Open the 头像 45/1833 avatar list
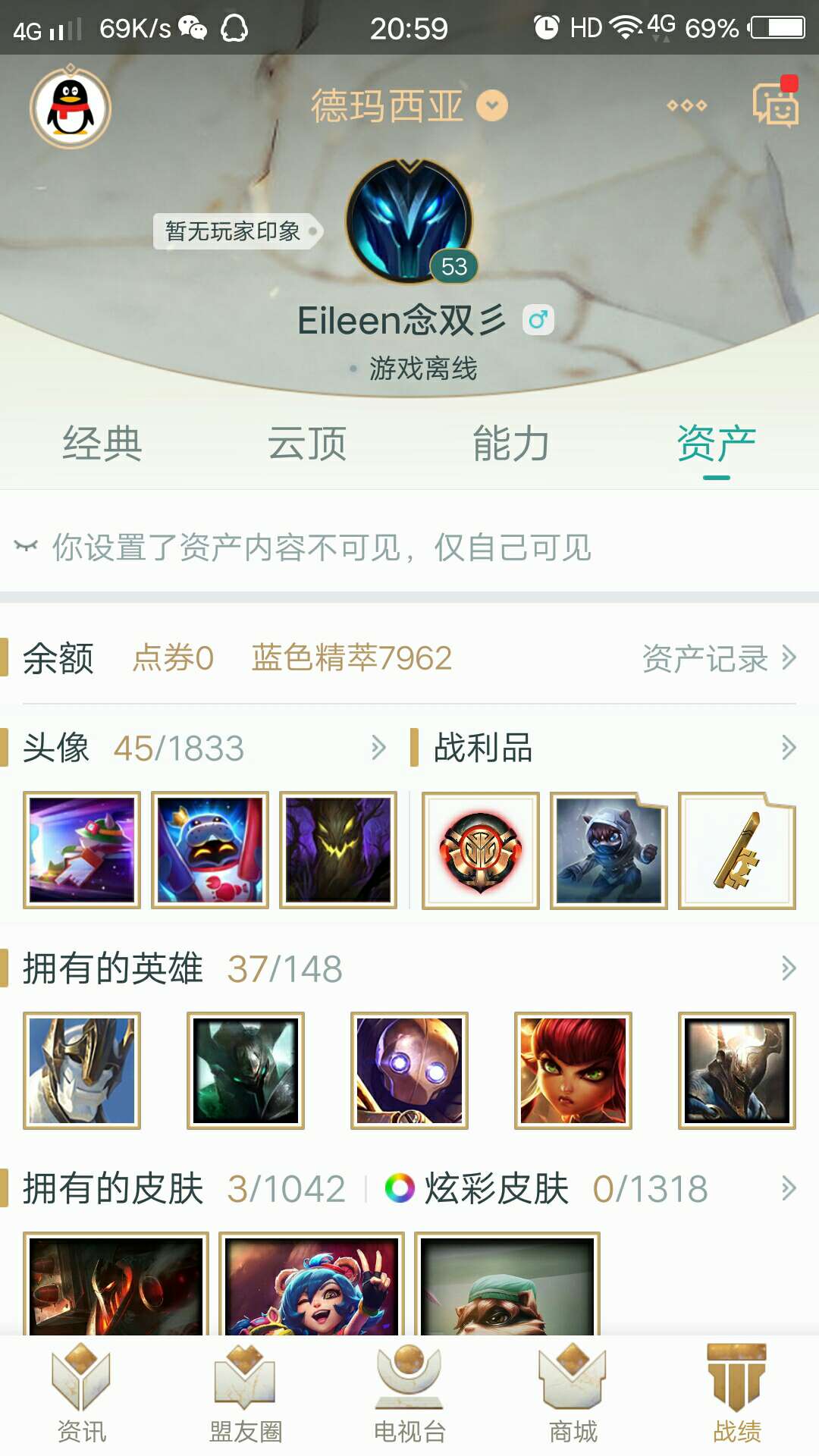 pyautogui.click(x=205, y=748)
